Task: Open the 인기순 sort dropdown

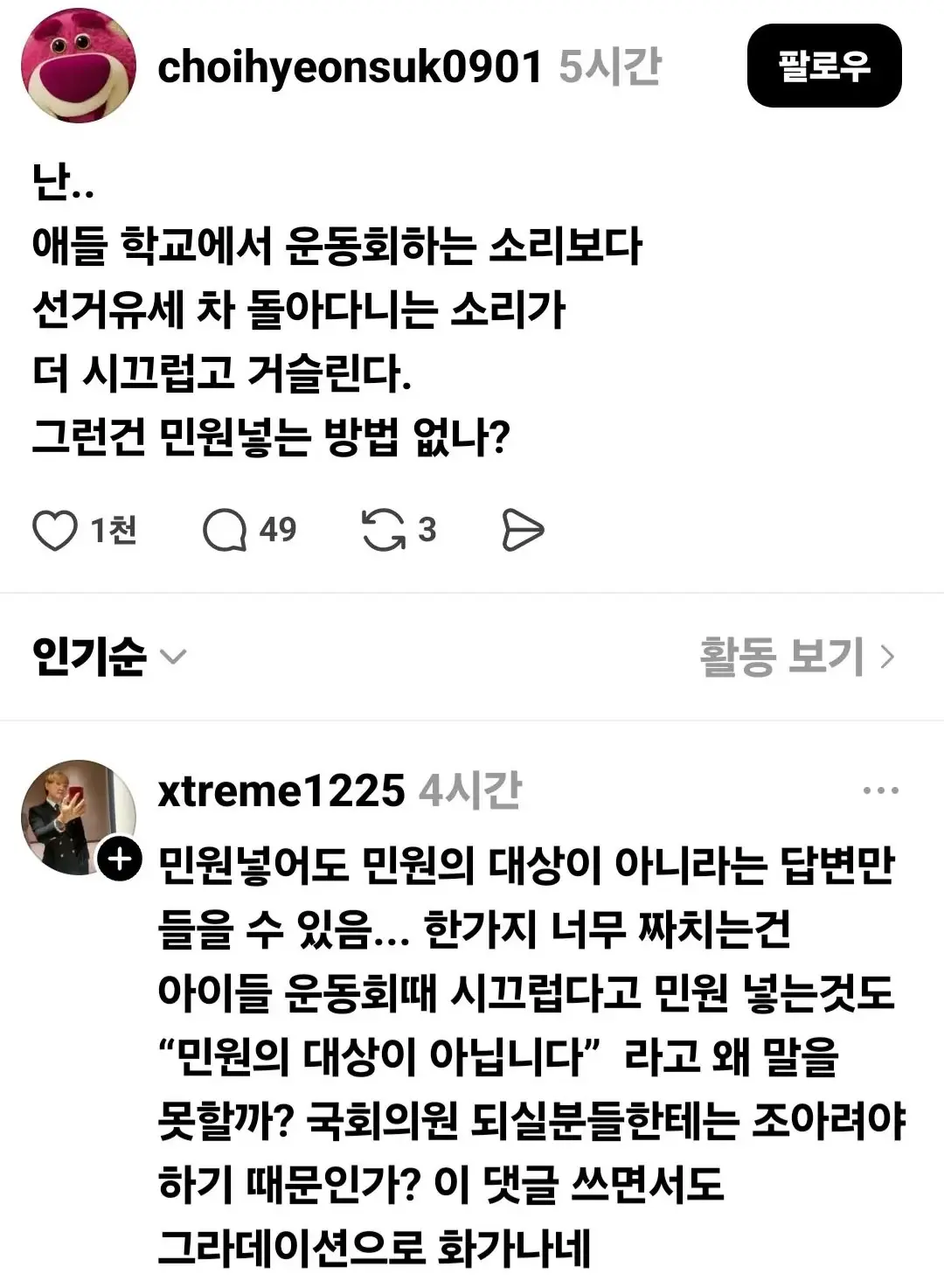Action: 109,656
